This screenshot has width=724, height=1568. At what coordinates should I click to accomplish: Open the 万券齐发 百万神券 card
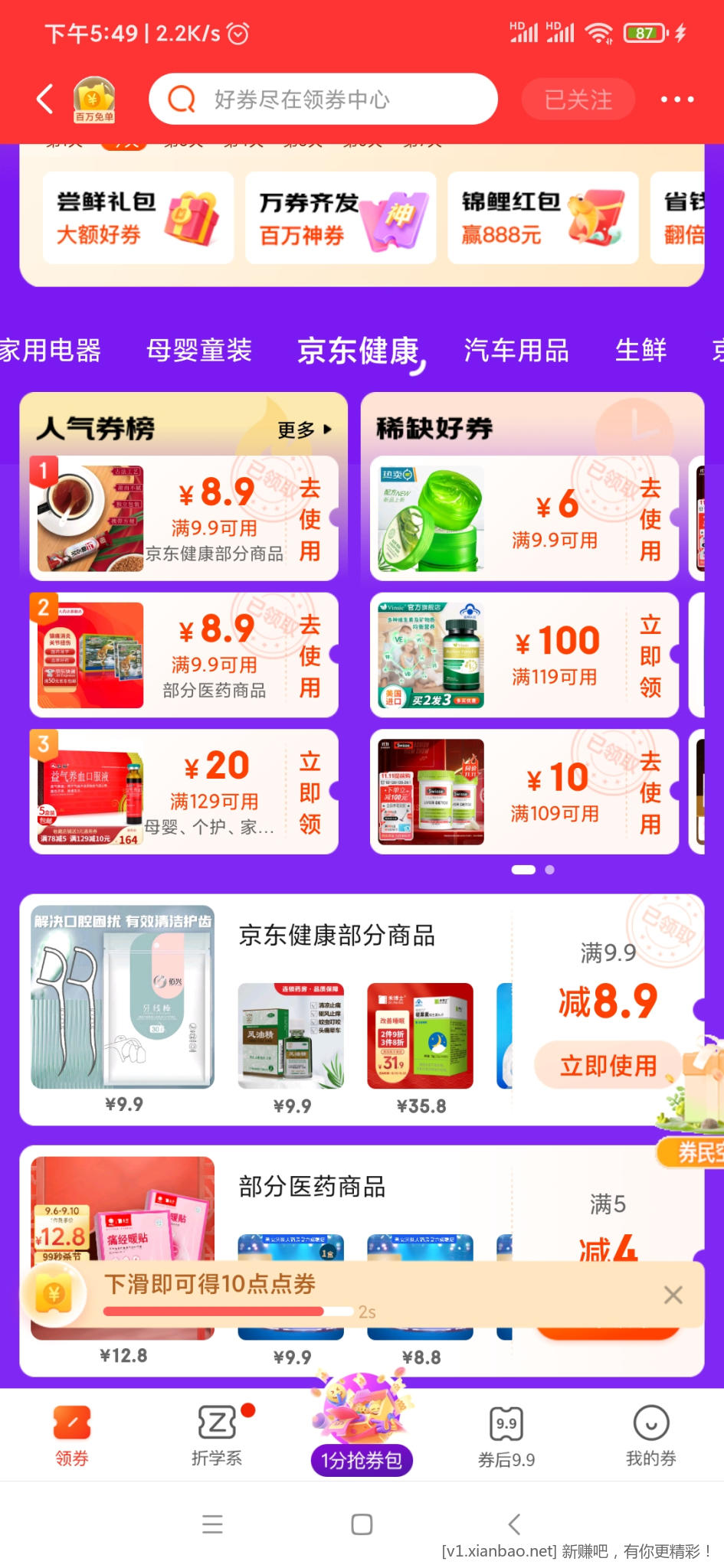[340, 218]
